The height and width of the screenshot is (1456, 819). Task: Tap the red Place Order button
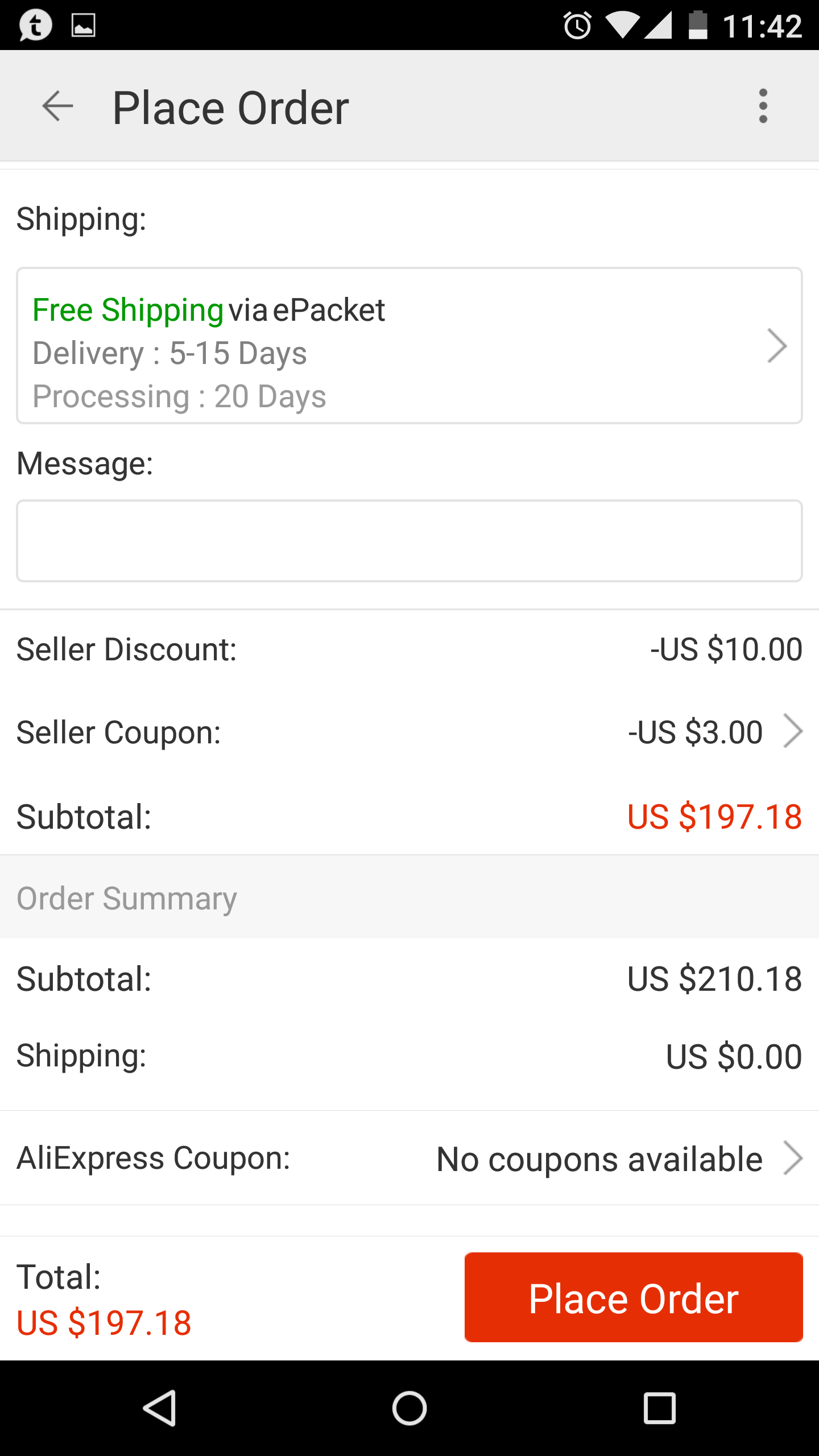pyautogui.click(x=634, y=1297)
